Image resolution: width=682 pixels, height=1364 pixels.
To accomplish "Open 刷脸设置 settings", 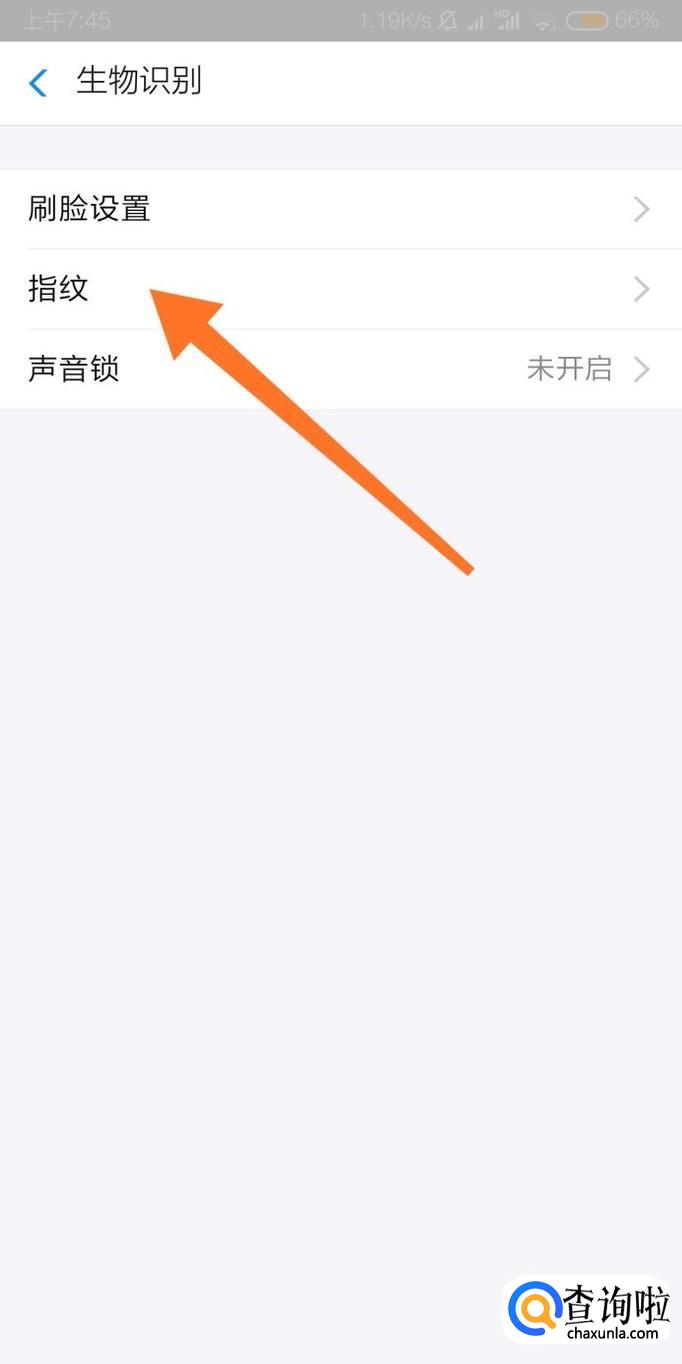I will click(x=341, y=209).
